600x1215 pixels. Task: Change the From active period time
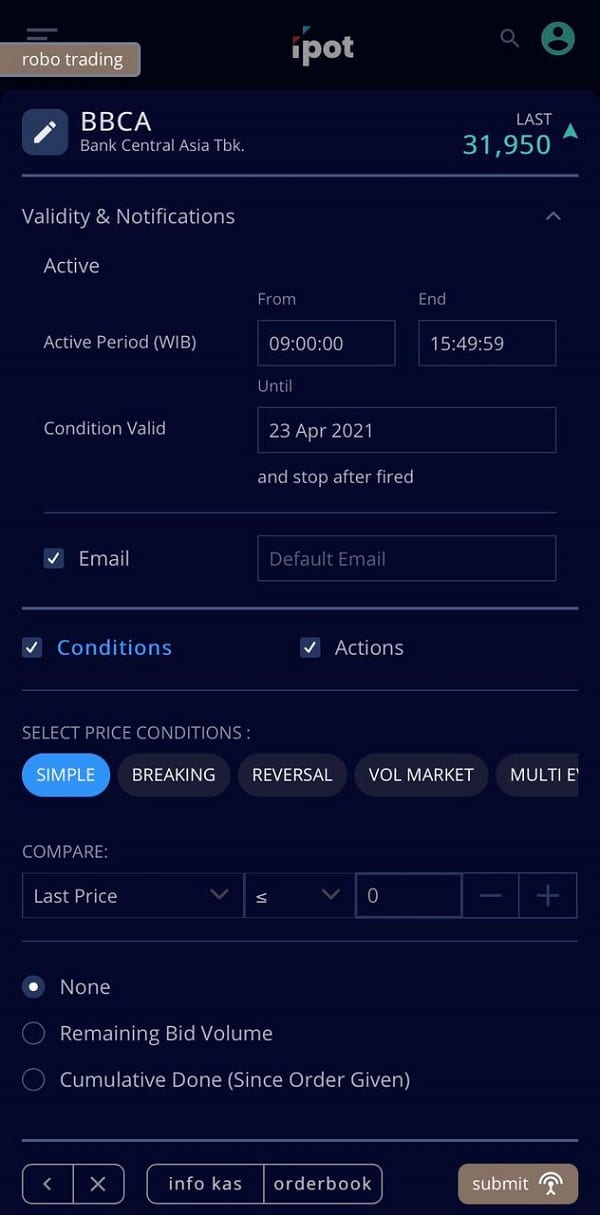pyautogui.click(x=326, y=343)
